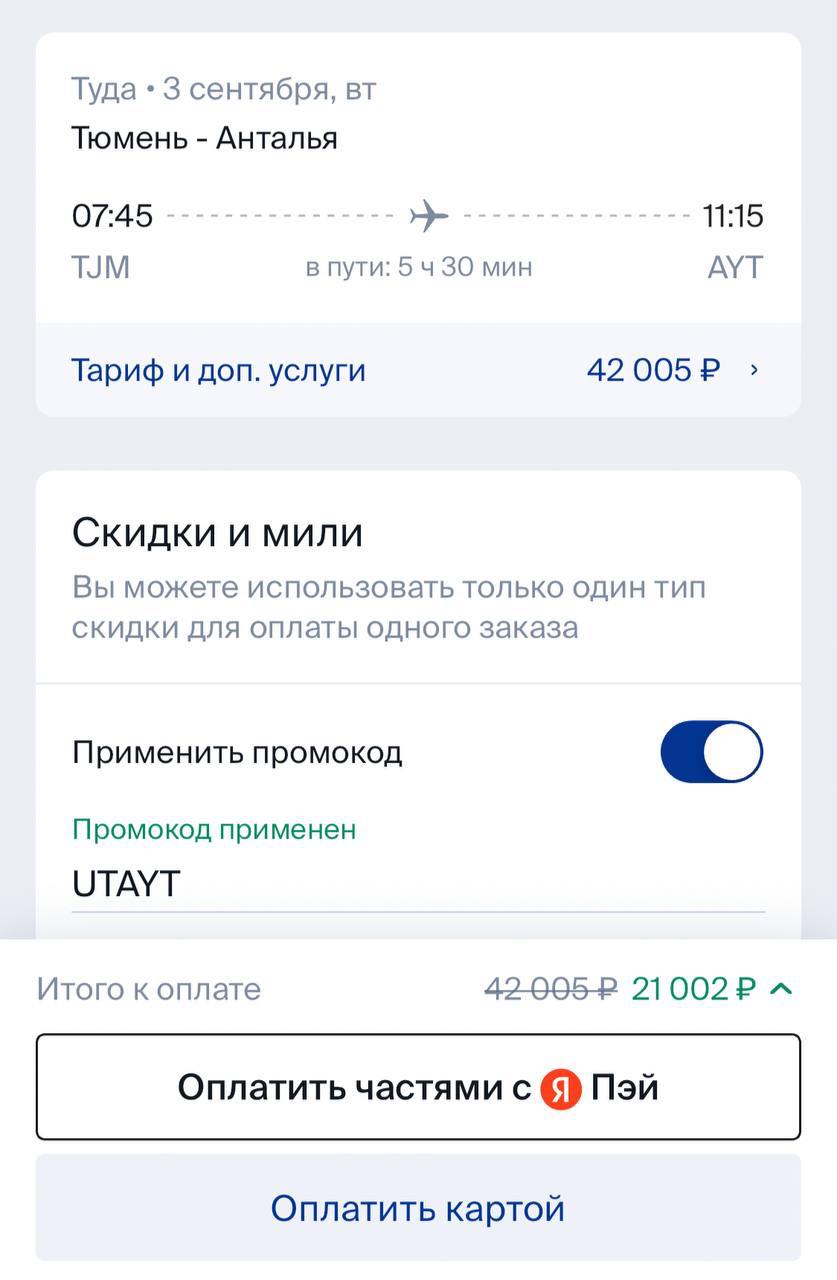Screen dimensions: 837x1280
Task: Turn off the Применить промокод switch
Action: click(711, 752)
